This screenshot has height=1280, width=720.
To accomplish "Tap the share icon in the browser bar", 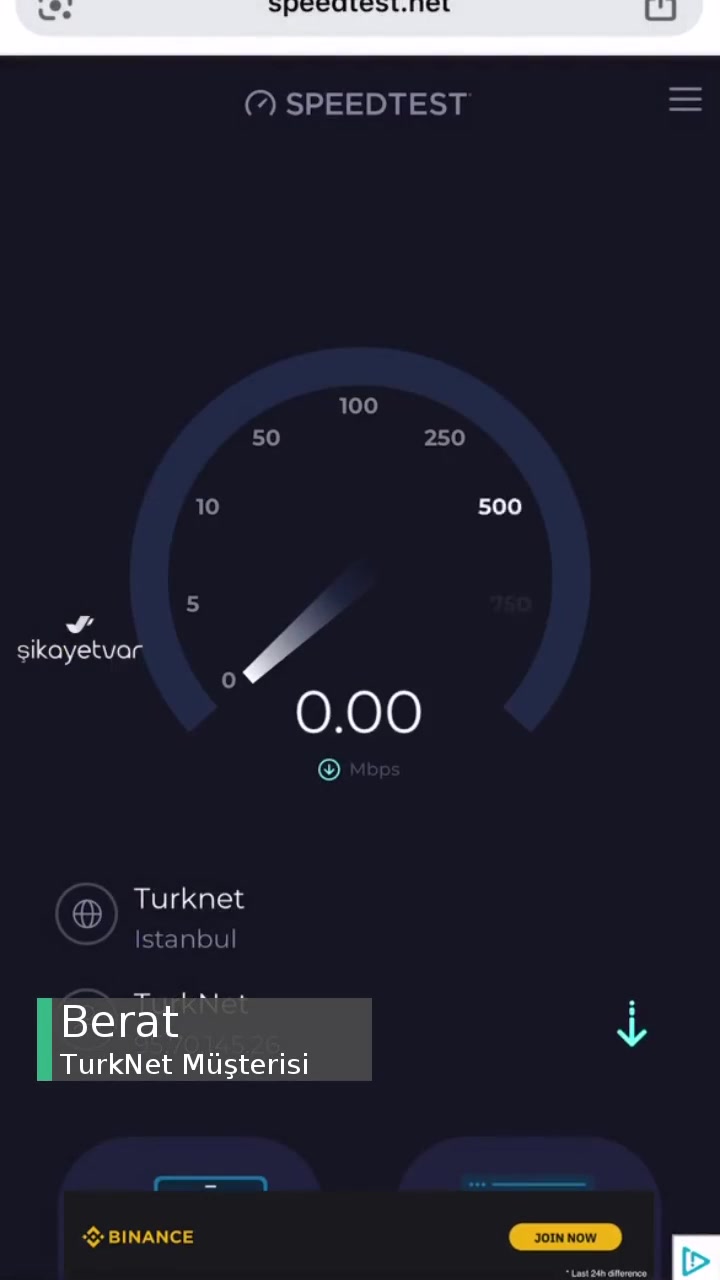I will pos(659,10).
